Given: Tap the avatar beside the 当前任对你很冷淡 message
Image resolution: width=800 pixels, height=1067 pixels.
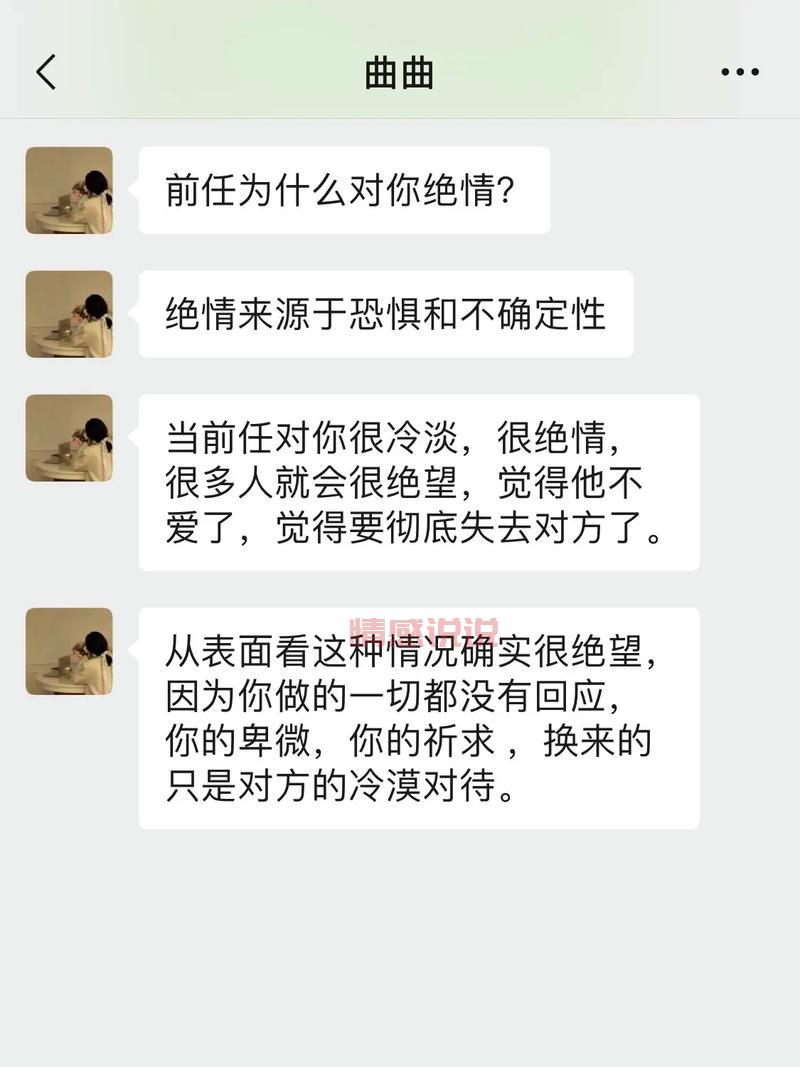Looking at the screenshot, I should [x=68, y=440].
